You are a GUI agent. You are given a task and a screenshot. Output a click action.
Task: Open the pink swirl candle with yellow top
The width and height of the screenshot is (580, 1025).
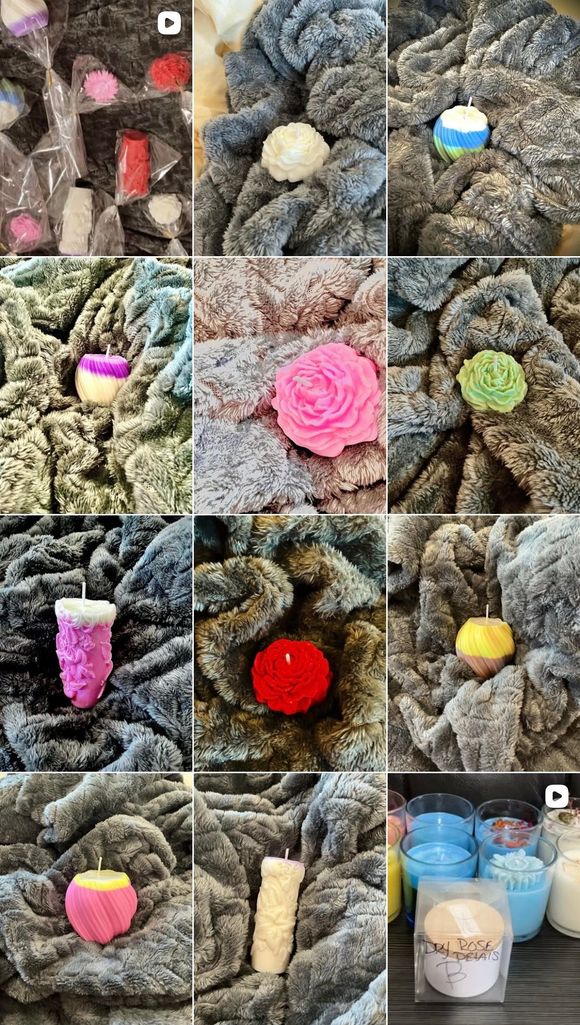click(x=95, y=899)
